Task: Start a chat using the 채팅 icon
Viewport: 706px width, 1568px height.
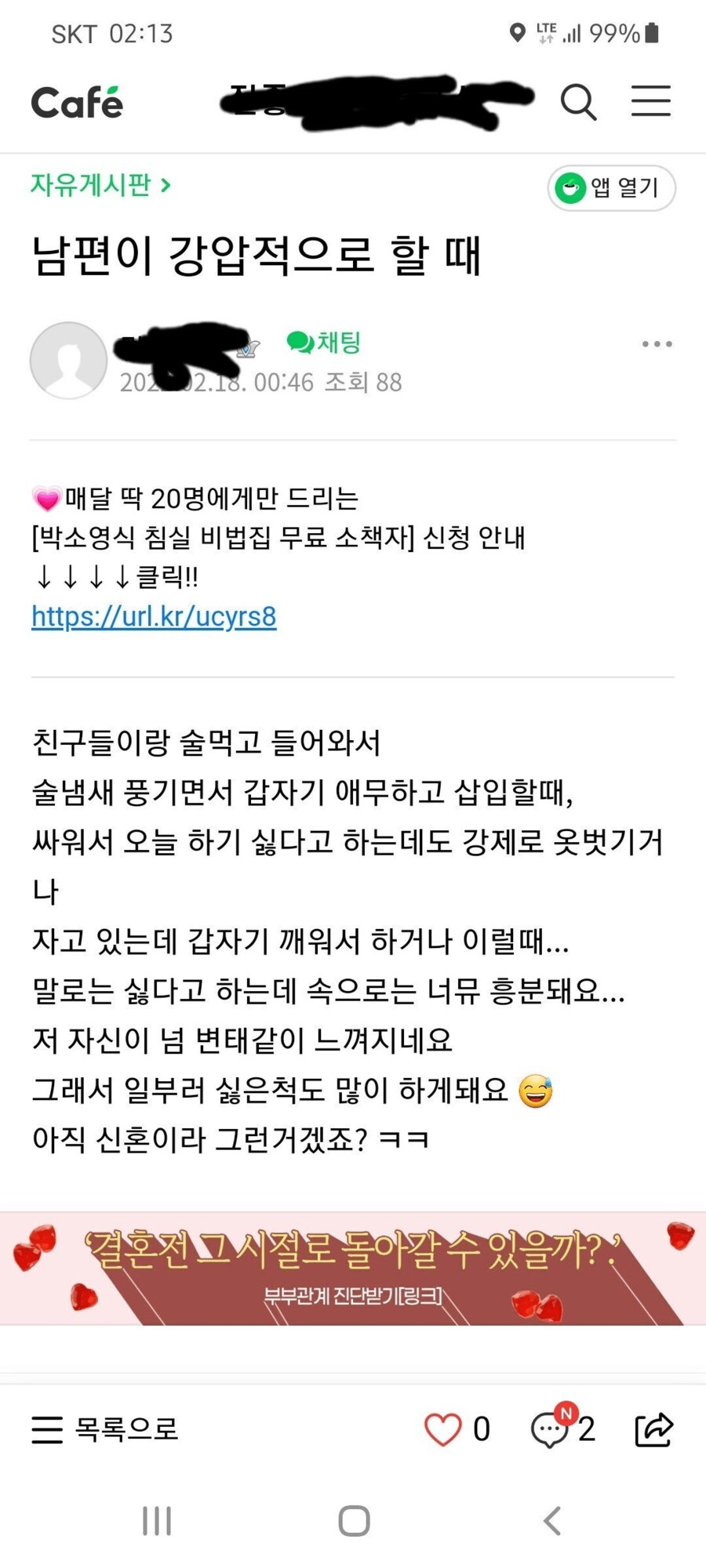Action: (326, 341)
